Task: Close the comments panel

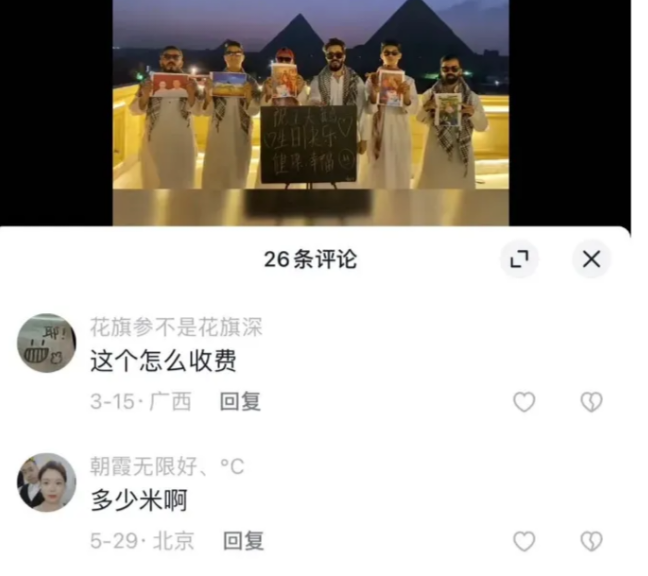Action: pyautogui.click(x=591, y=260)
